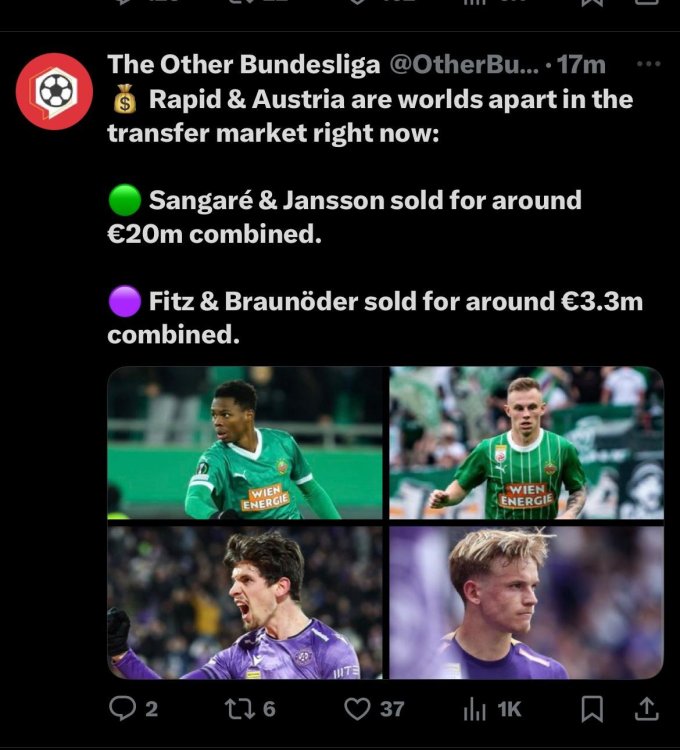
Task: Open The Other Bundesliga account name
Action: pos(243,64)
